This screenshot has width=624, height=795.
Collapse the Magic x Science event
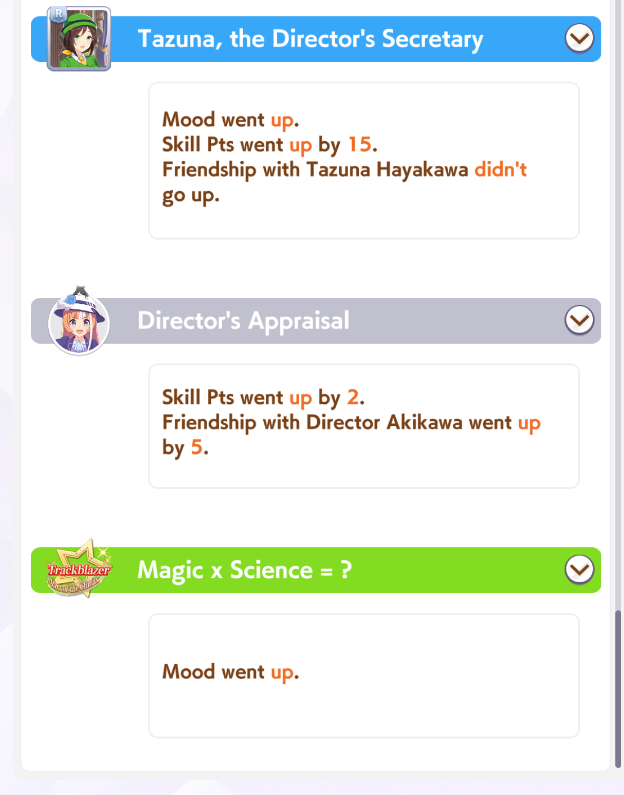coord(580,569)
